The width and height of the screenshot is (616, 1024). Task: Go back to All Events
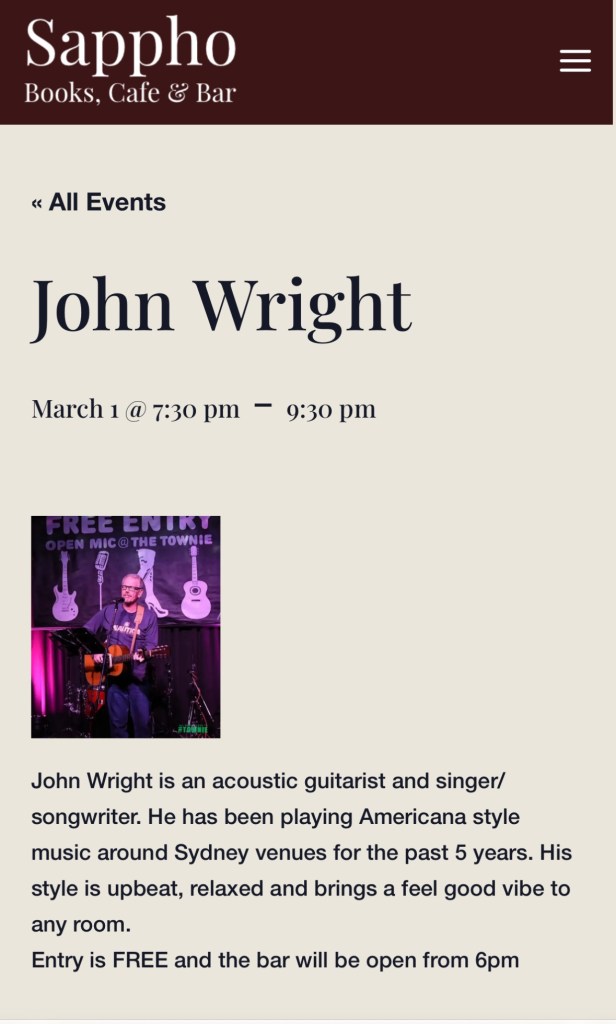98,202
